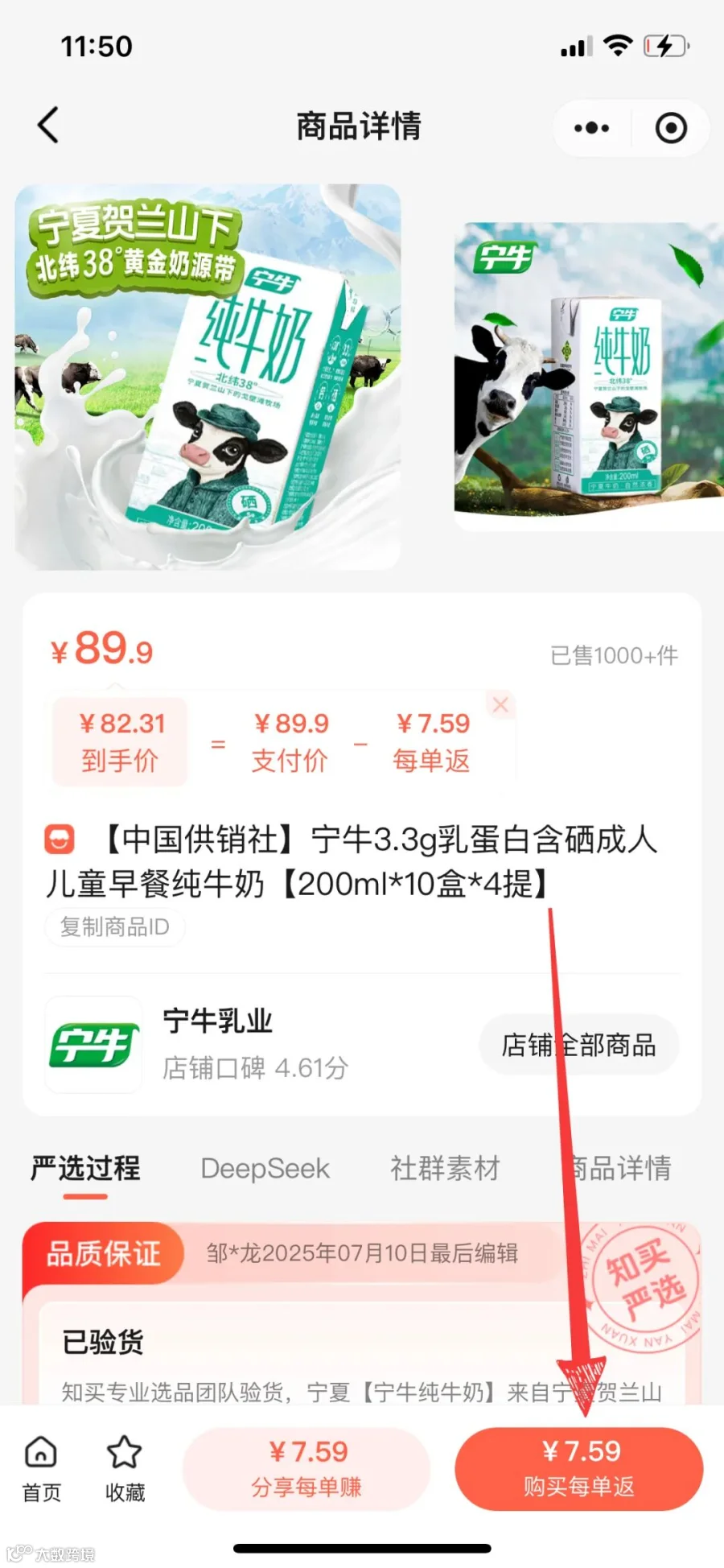Add product to 收藏 favorites

[x=125, y=1469]
